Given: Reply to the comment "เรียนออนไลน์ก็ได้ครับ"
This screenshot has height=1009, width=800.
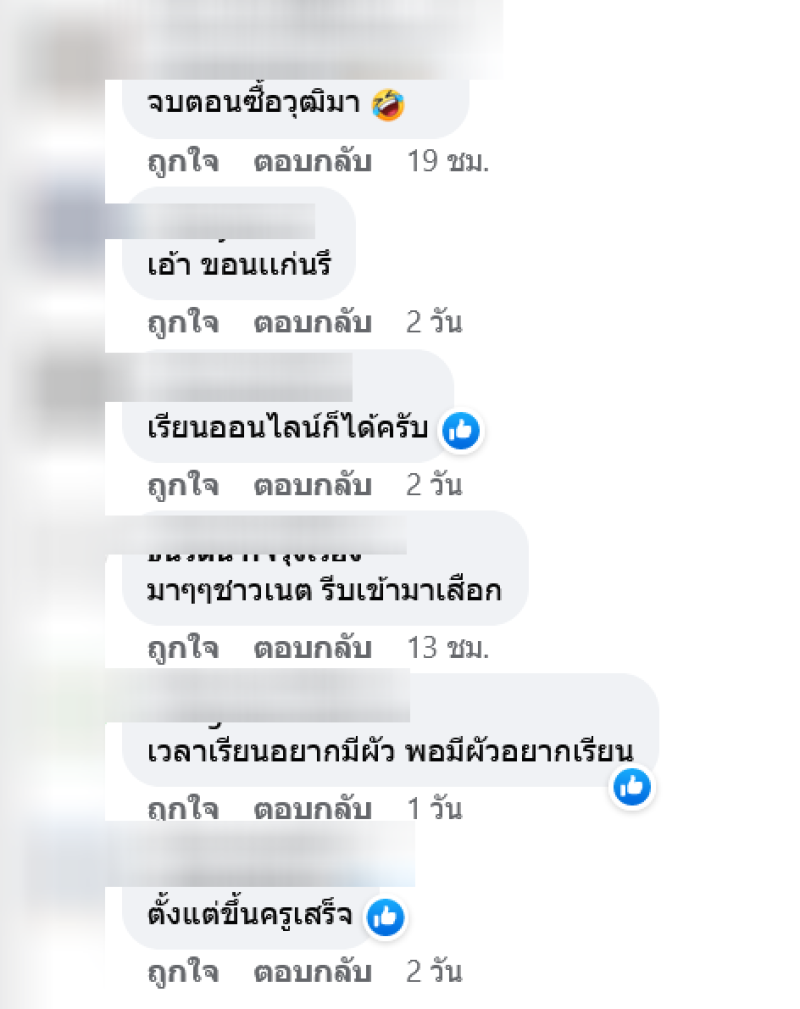Looking at the screenshot, I should pyautogui.click(x=312, y=486).
